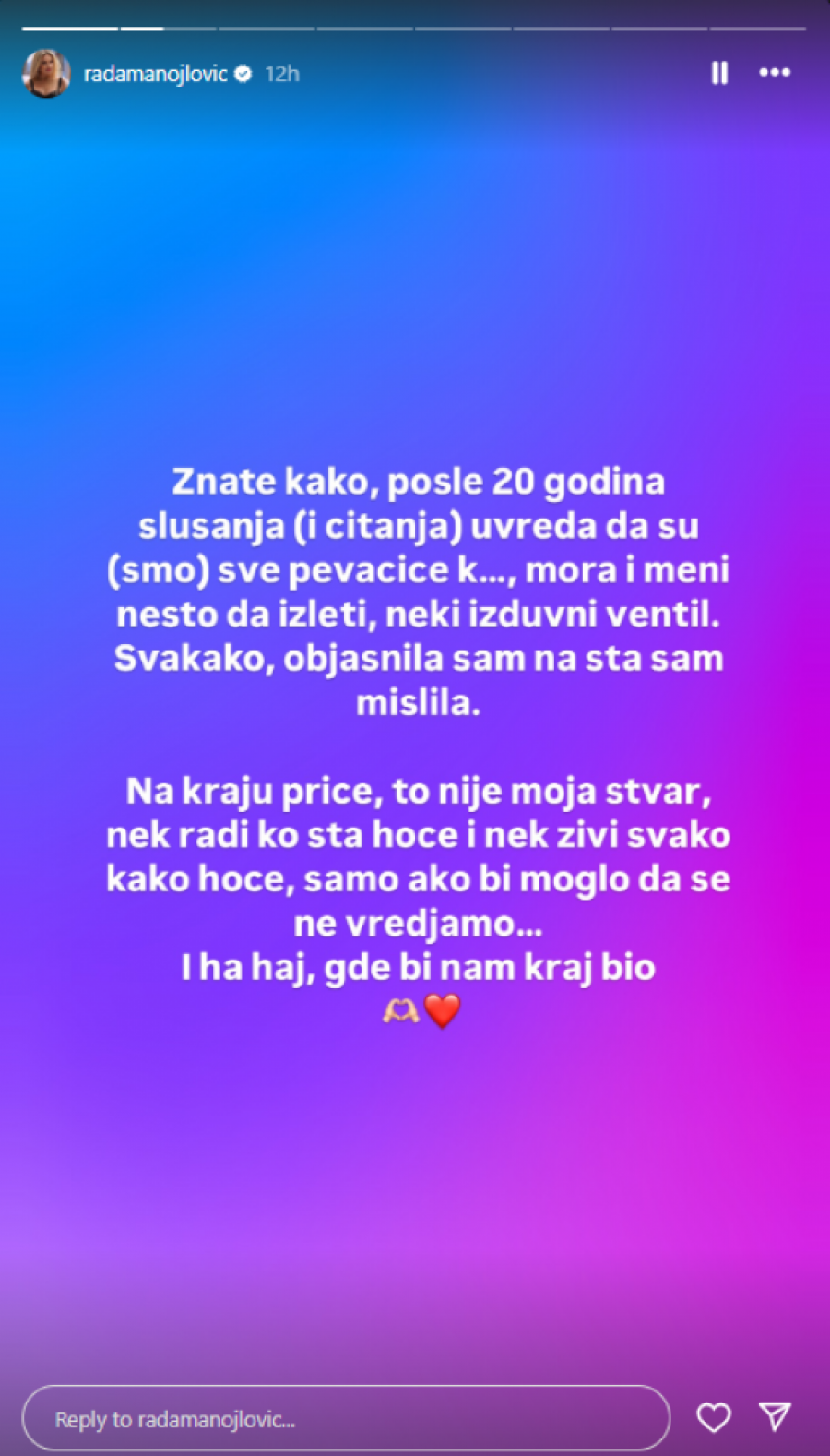The image size is (830, 1456).
Task: Pause the story playback
Action: [x=719, y=73]
